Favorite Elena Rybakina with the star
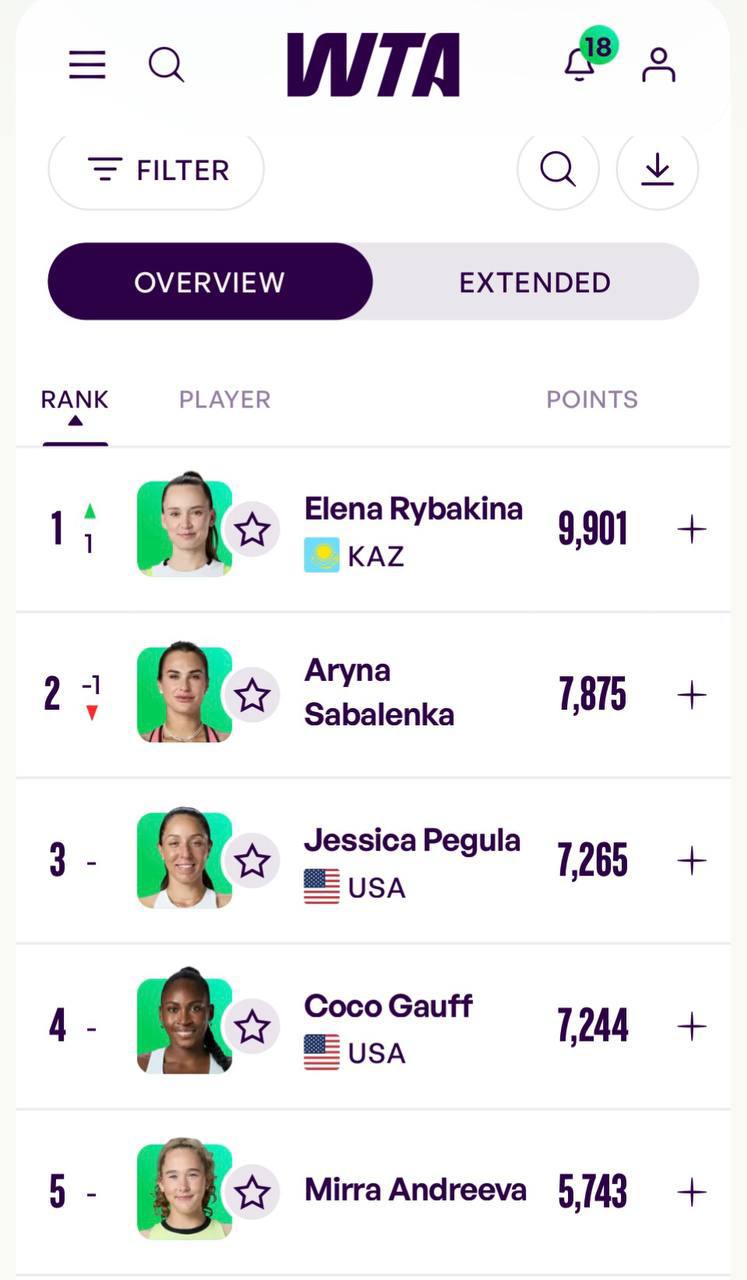Screen dimensions: 747x1280 pos(252,530)
